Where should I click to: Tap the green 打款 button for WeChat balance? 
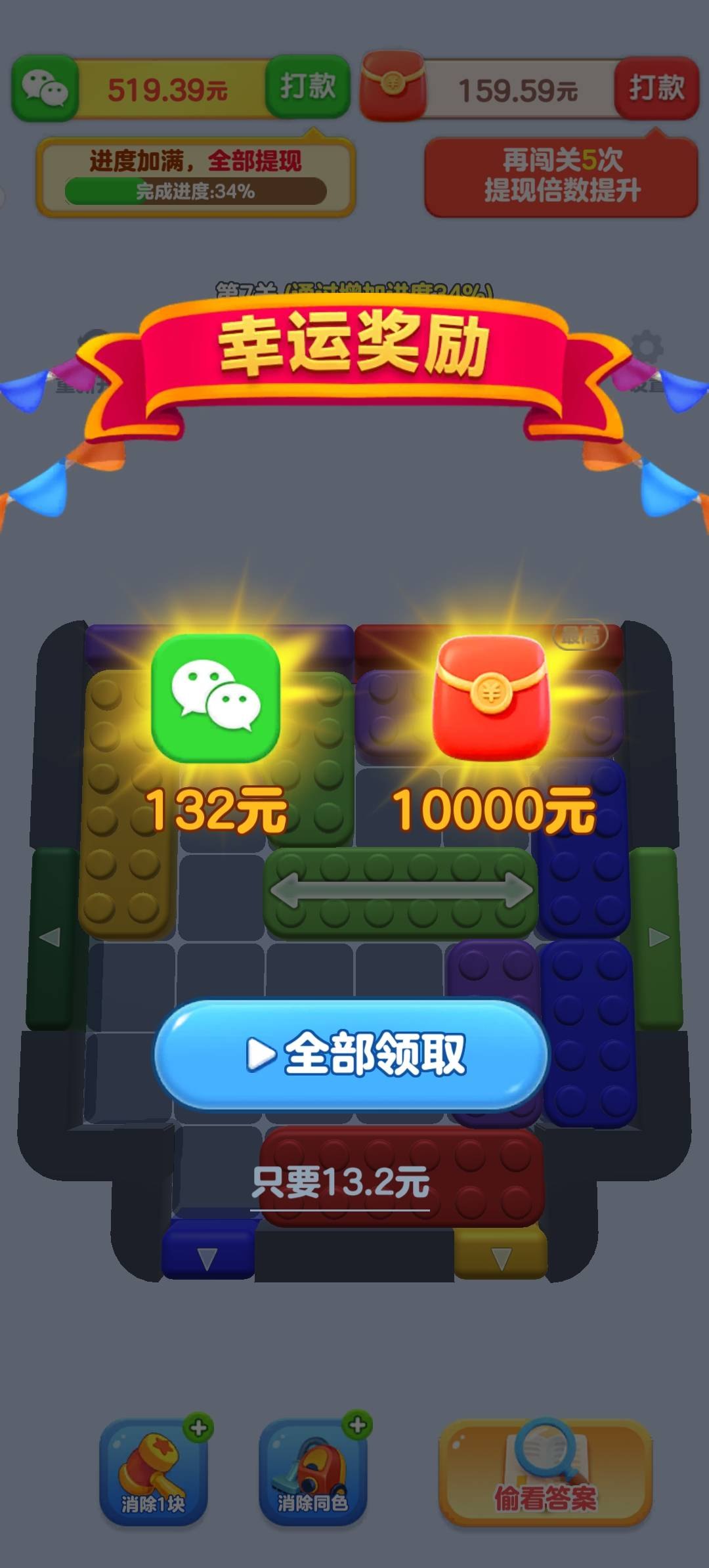coord(307,87)
